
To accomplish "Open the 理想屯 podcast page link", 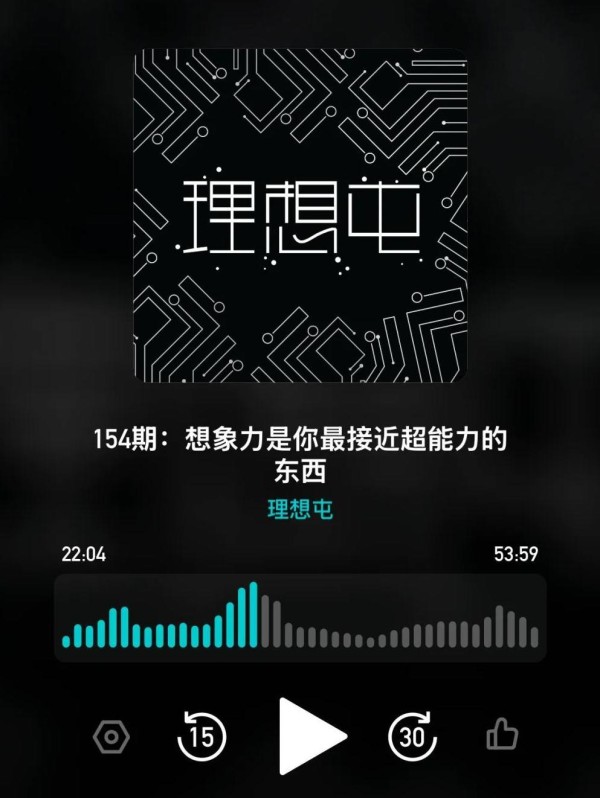I will coord(300,509).
